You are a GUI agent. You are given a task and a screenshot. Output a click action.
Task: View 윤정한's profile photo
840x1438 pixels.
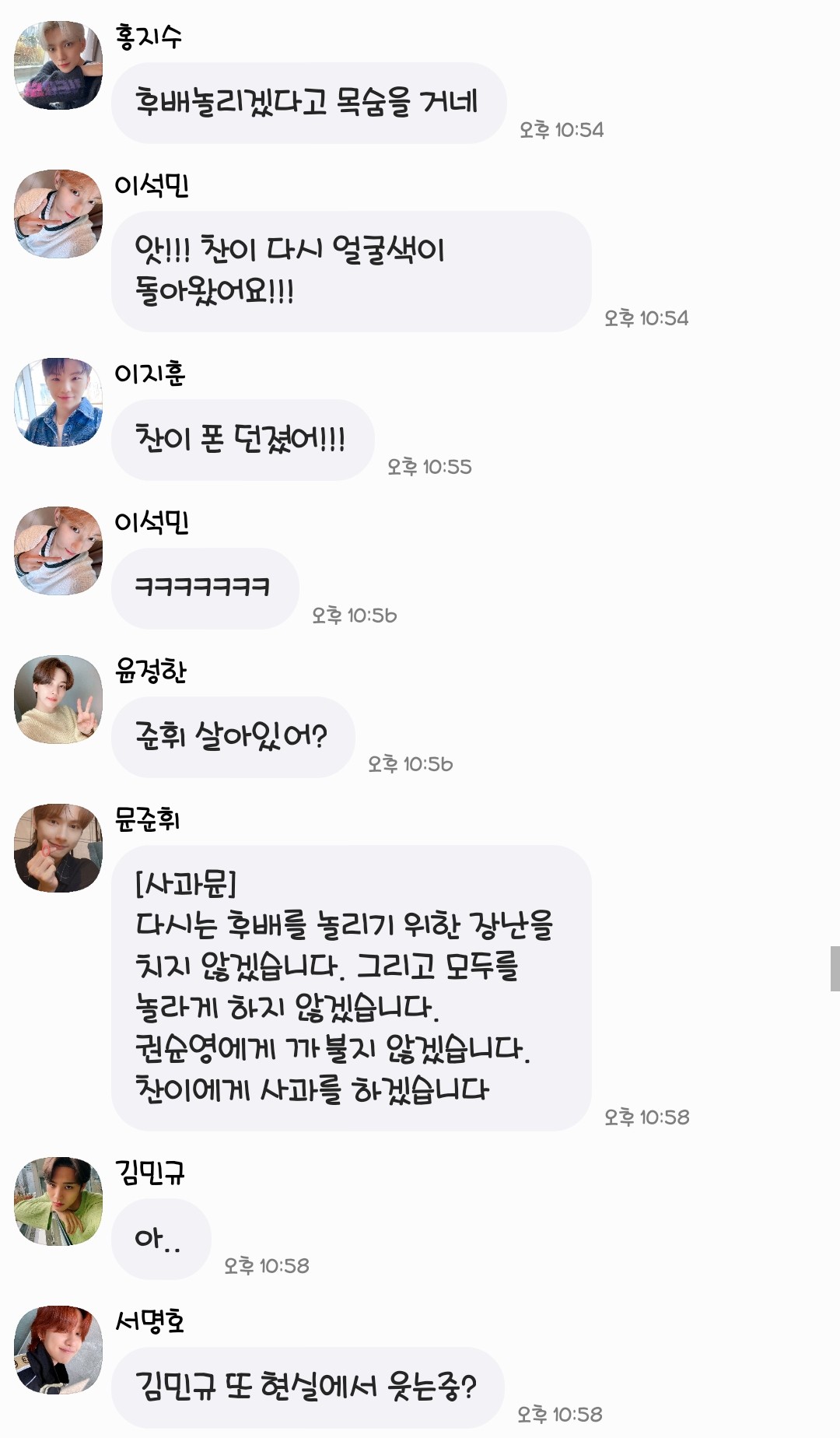tap(58, 700)
